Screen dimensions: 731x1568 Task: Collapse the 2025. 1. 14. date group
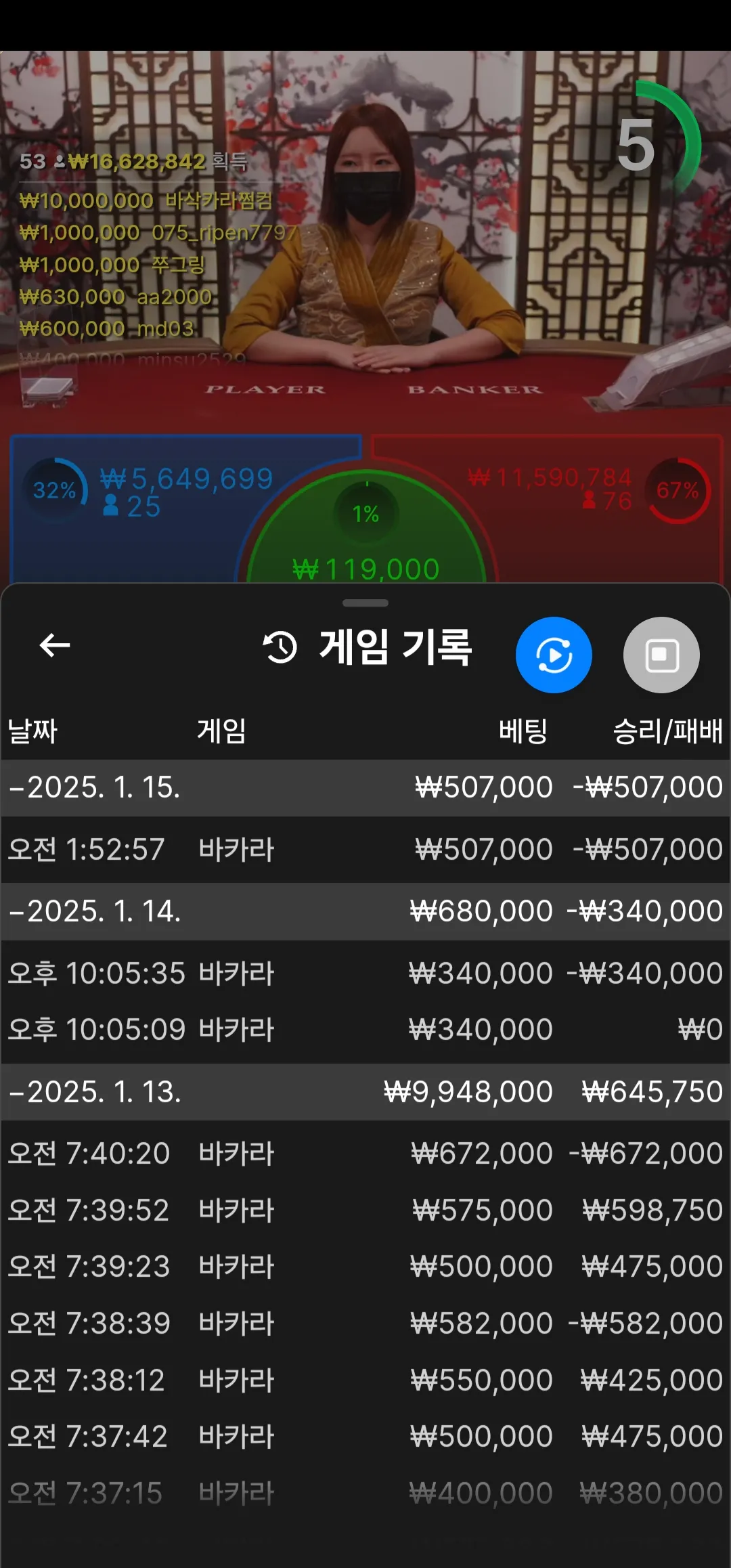(x=365, y=911)
